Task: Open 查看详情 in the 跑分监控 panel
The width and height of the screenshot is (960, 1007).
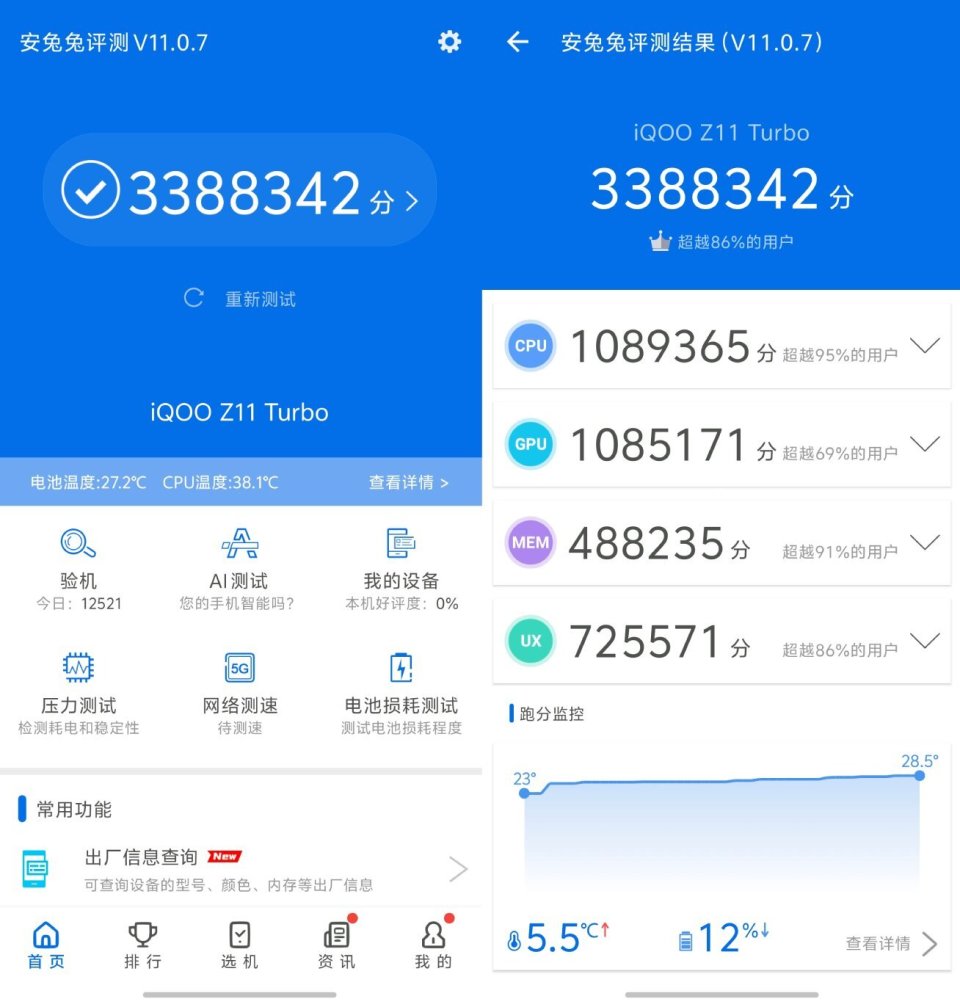Action: point(882,943)
